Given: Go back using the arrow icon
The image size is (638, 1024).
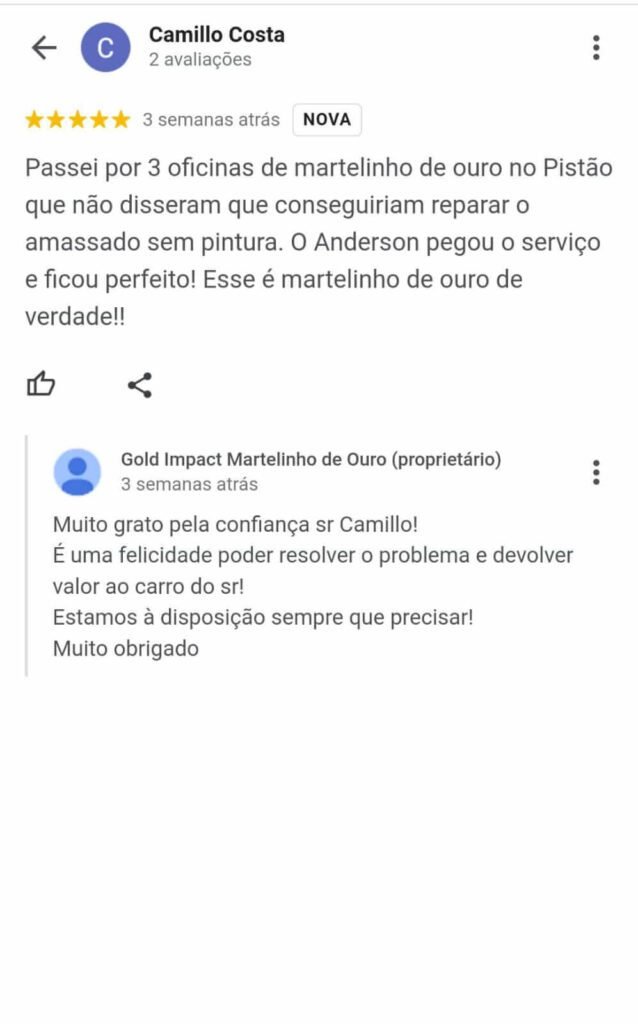Looking at the screenshot, I should 44,47.
